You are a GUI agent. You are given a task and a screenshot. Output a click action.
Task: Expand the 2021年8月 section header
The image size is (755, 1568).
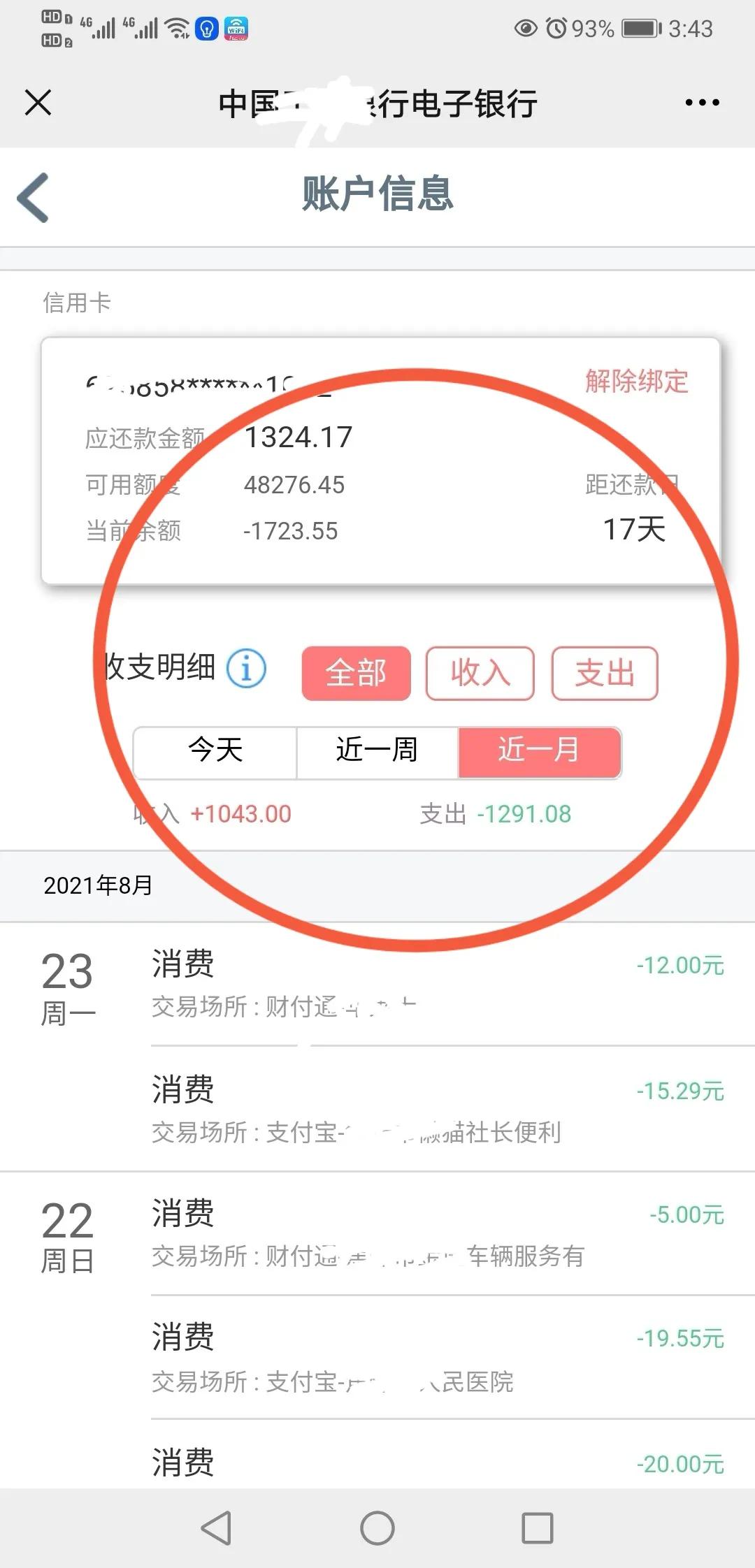[x=98, y=885]
